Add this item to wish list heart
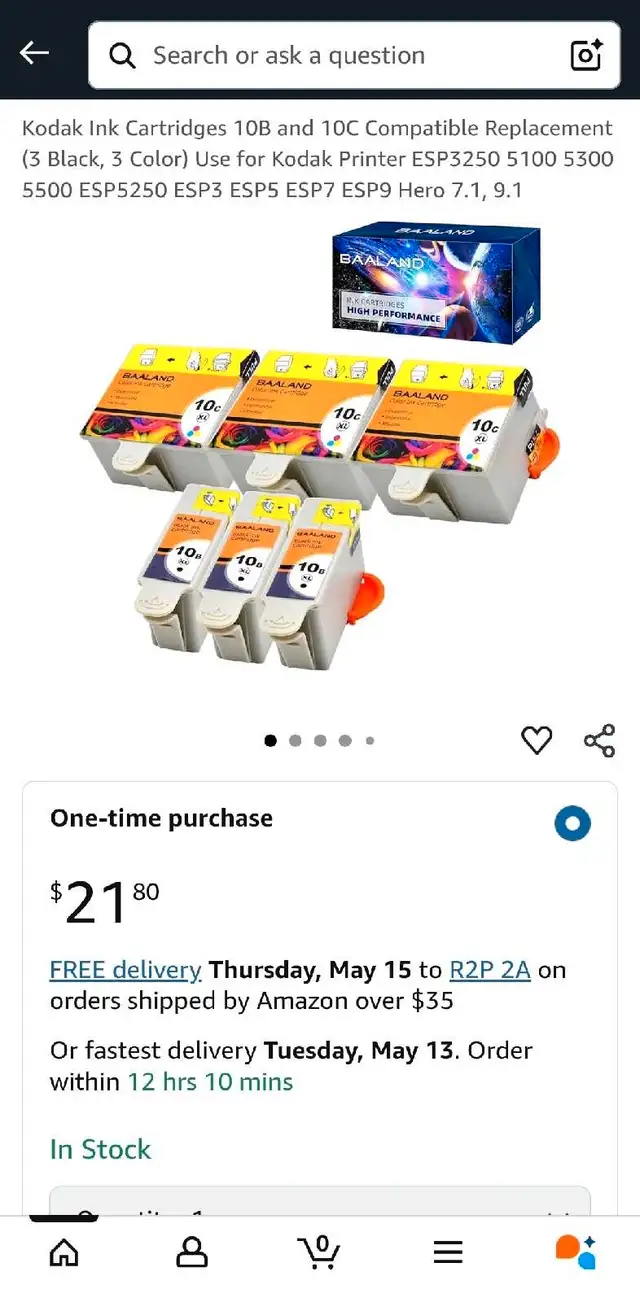 537,740
